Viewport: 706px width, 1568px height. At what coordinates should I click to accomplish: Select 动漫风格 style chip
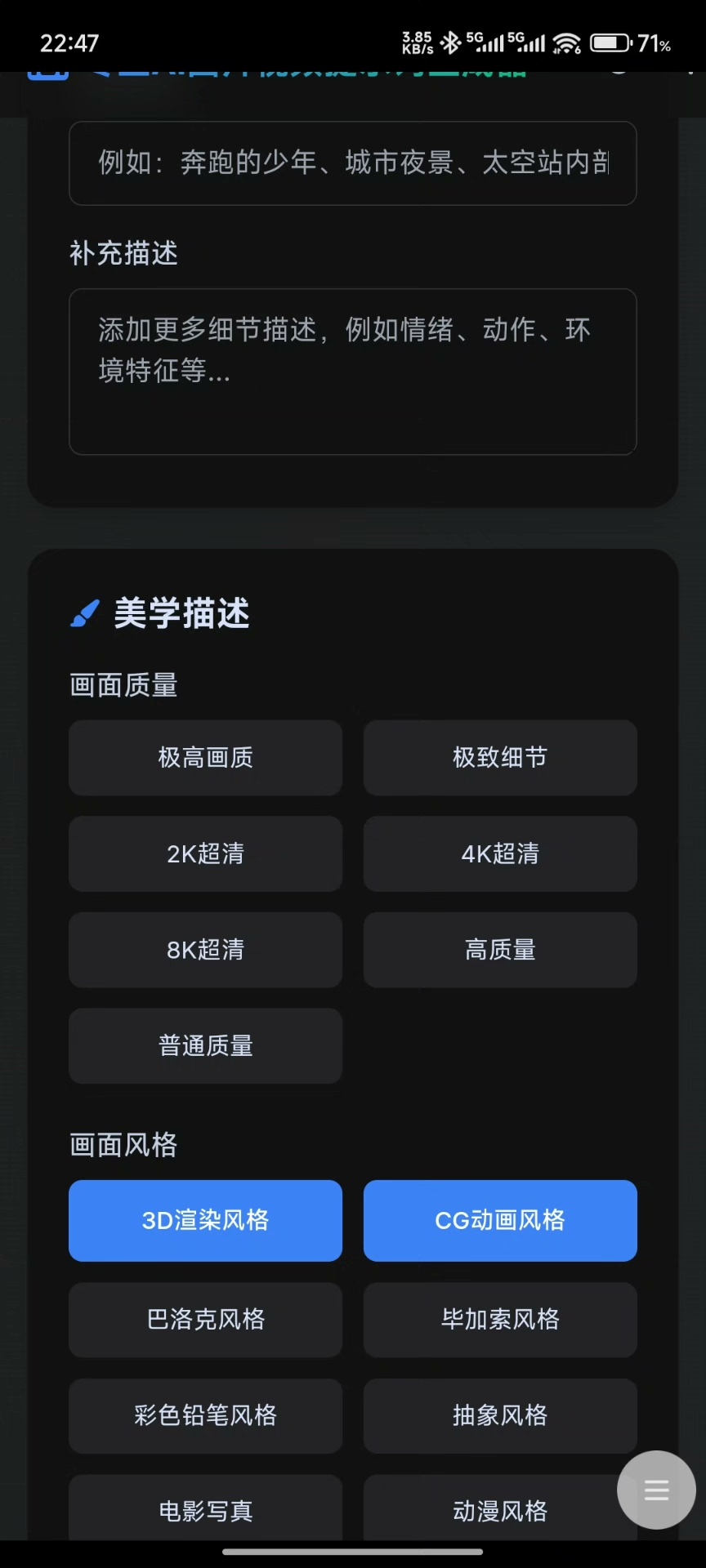(490, 1509)
